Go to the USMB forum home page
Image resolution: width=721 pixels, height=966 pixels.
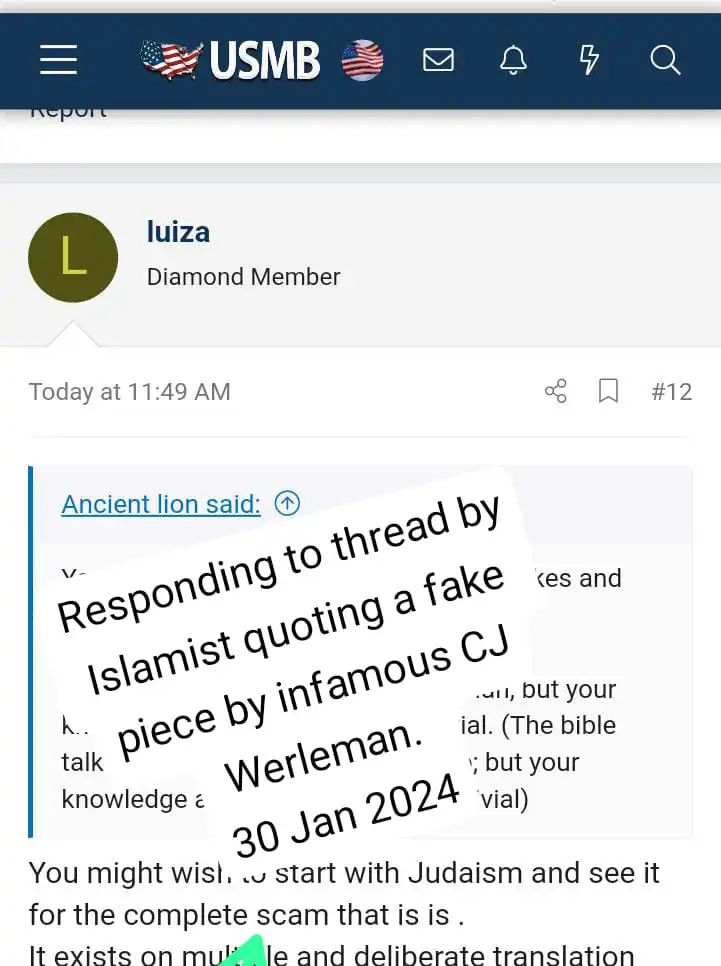(x=232, y=61)
